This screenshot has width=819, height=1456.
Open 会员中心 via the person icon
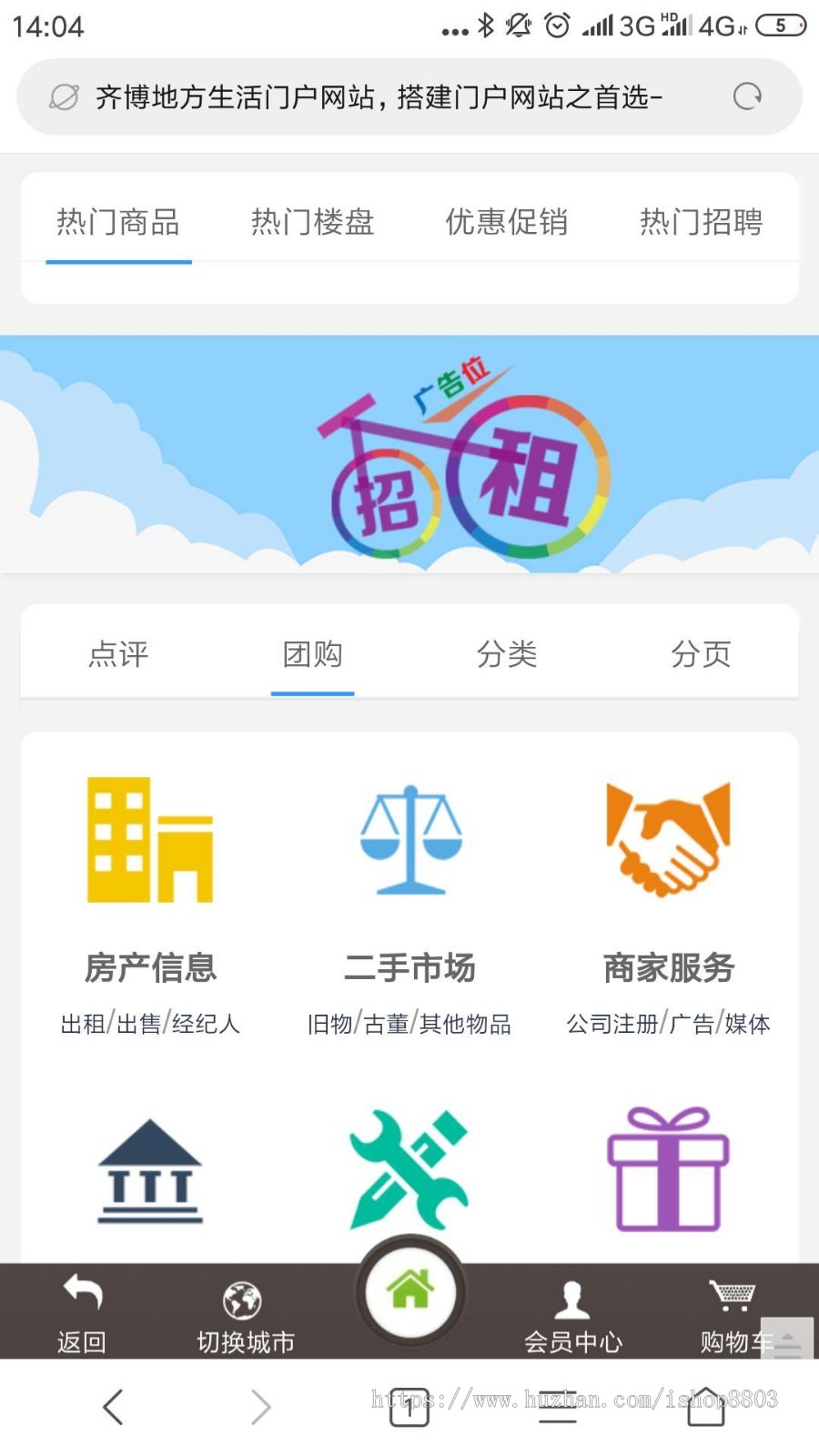coord(572,1297)
